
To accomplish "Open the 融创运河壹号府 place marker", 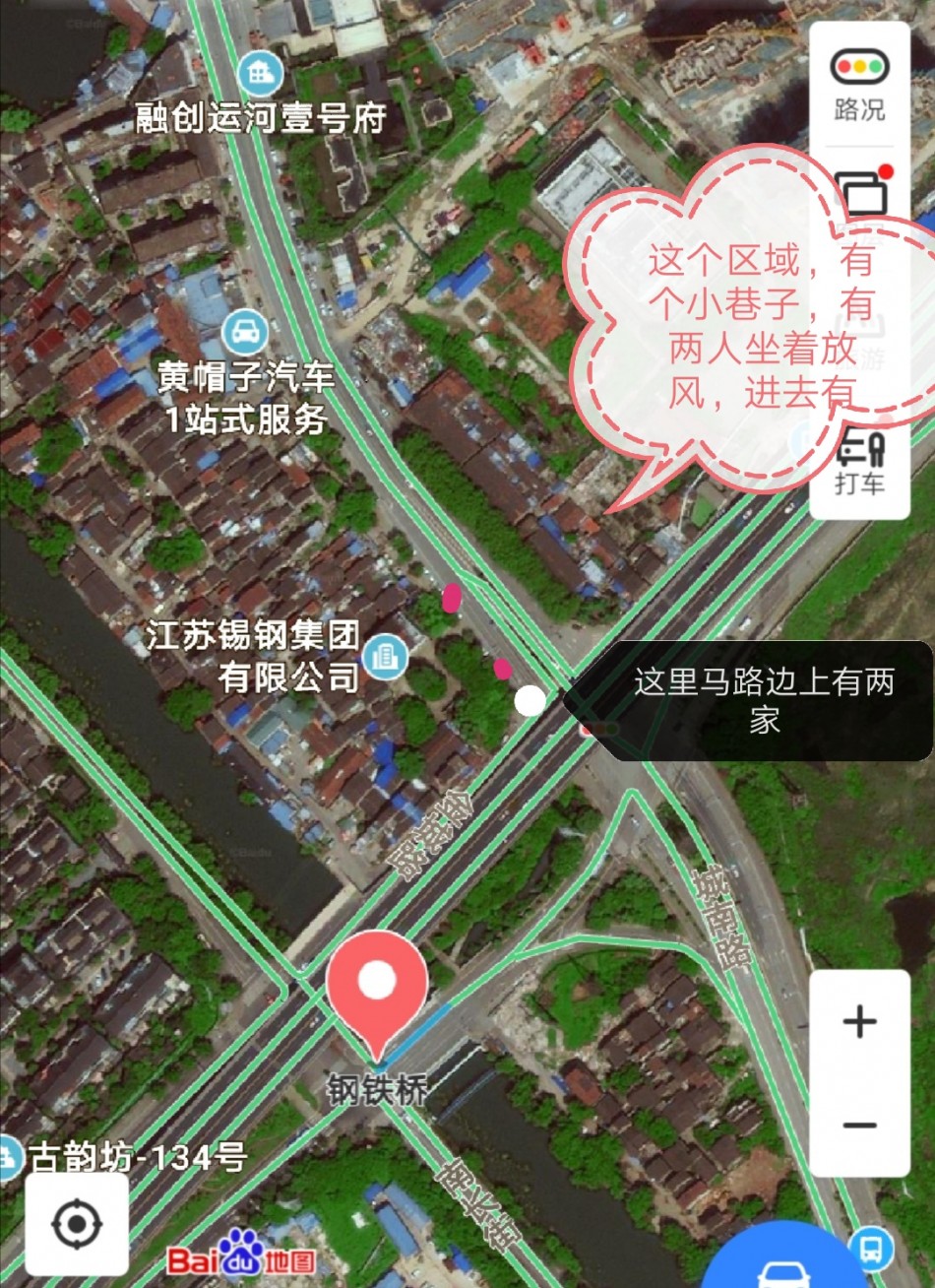I will click(260, 74).
